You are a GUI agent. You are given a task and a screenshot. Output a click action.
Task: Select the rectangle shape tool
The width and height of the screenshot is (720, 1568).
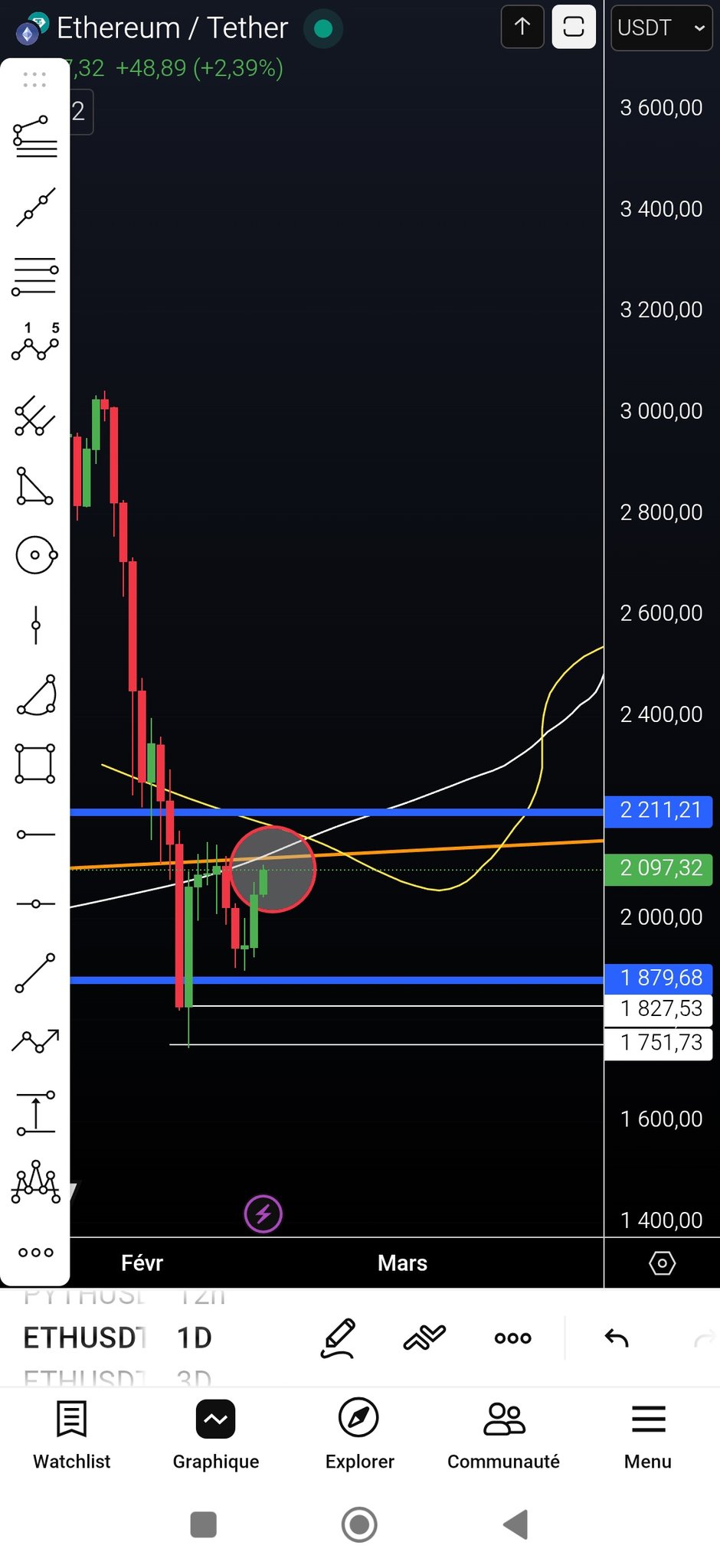coord(35,763)
